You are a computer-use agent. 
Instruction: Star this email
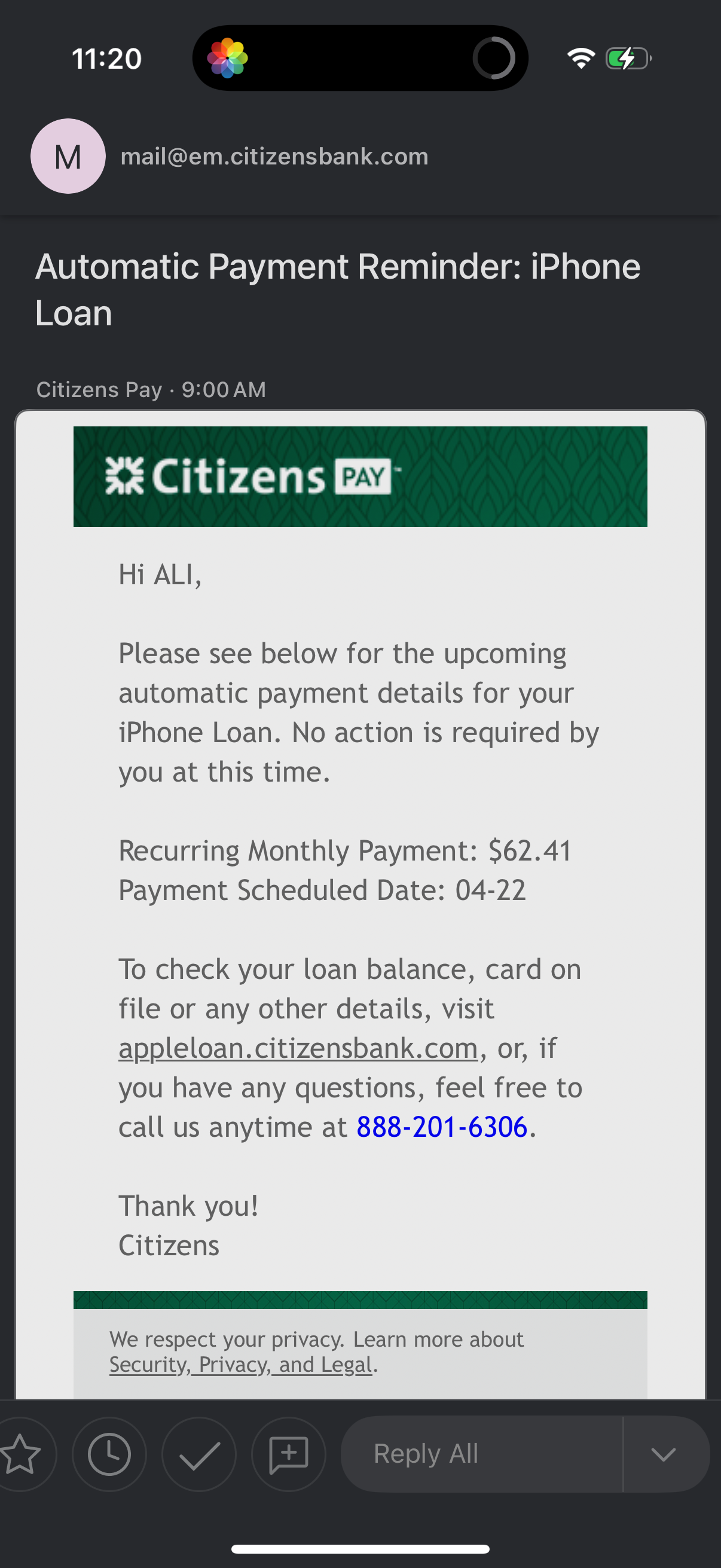[x=22, y=1454]
